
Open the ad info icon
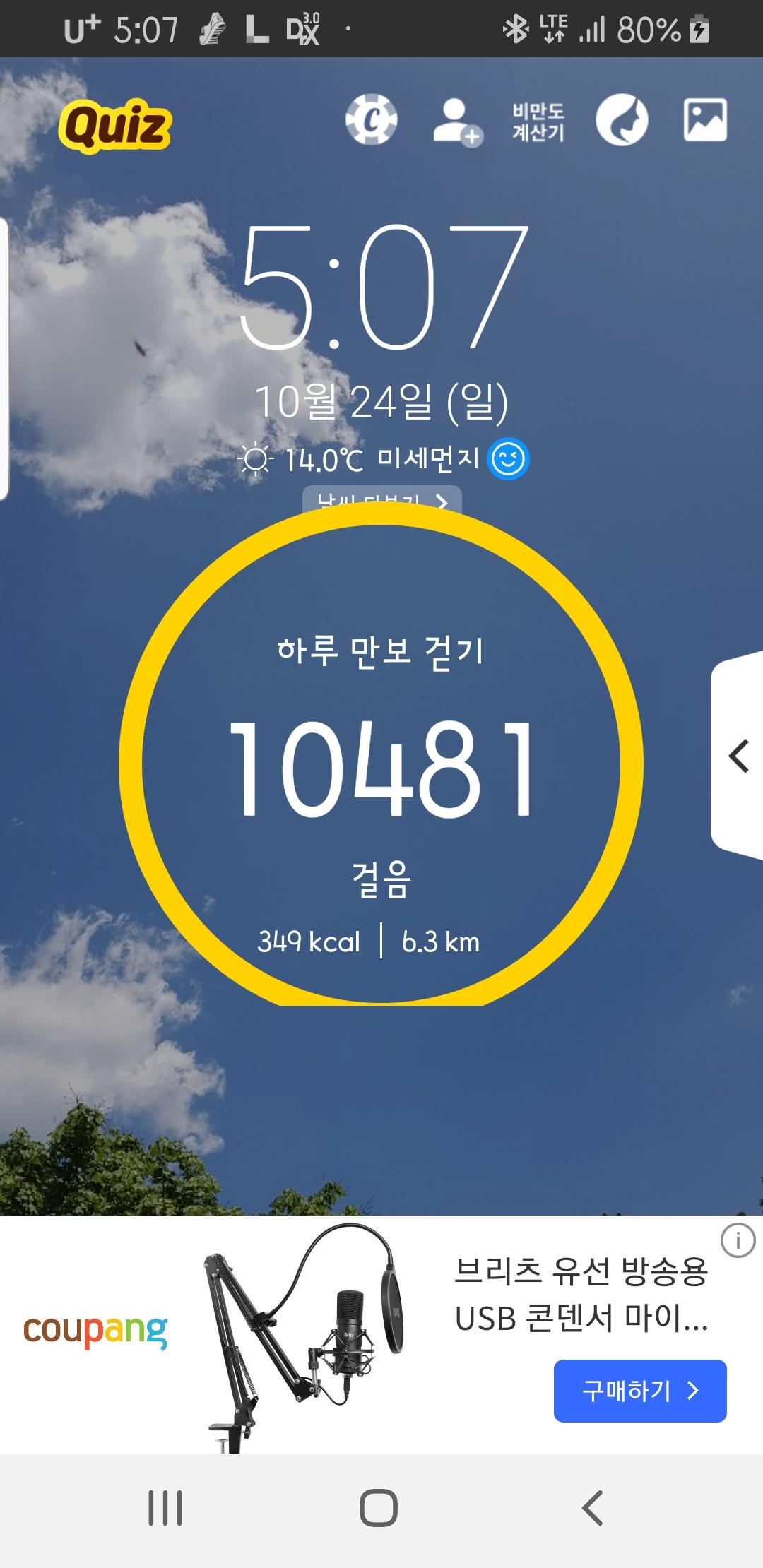tap(738, 1241)
